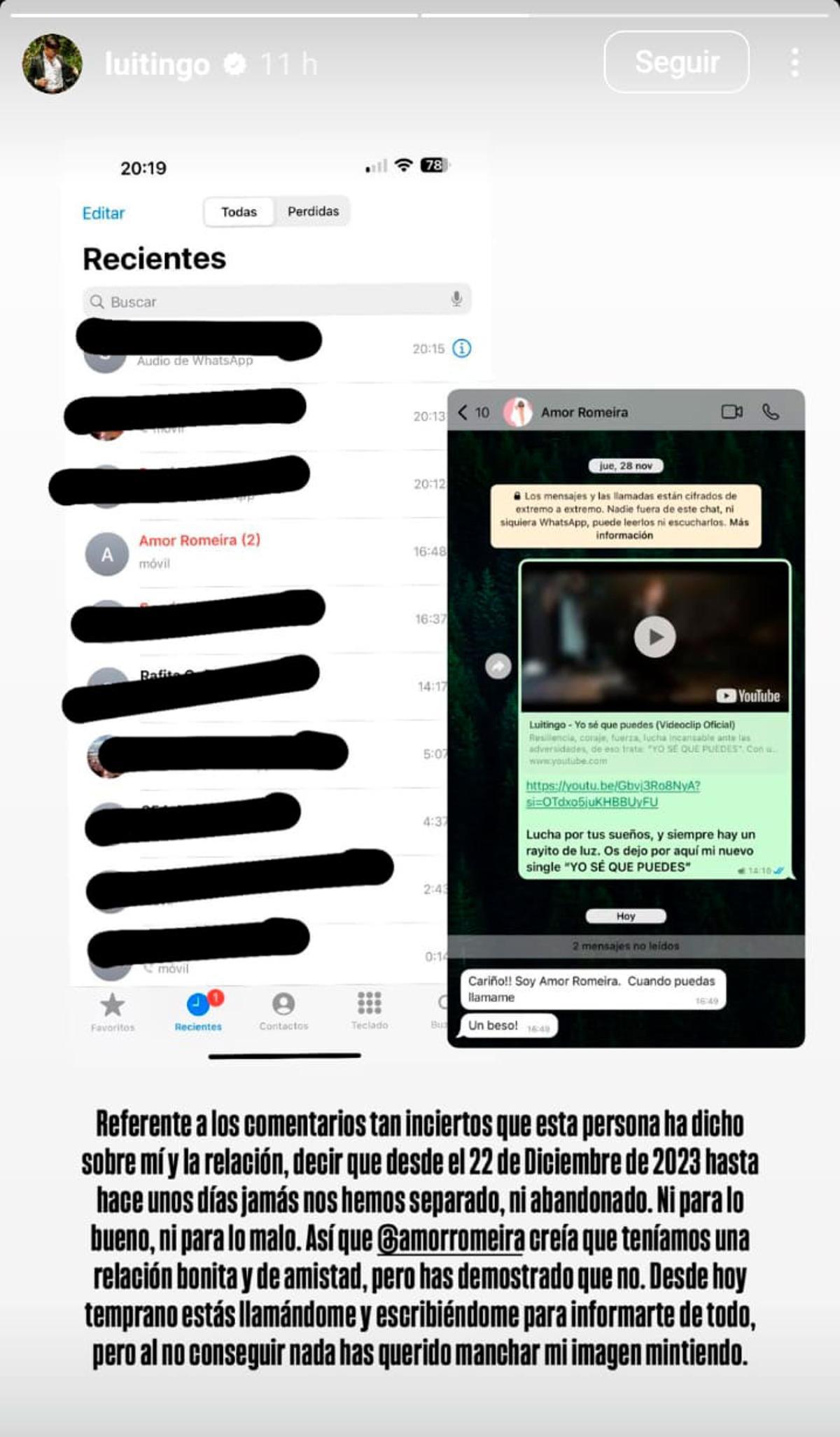Tap the voice call icon in the chat header
This screenshot has width=840, height=1437.
[x=771, y=413]
